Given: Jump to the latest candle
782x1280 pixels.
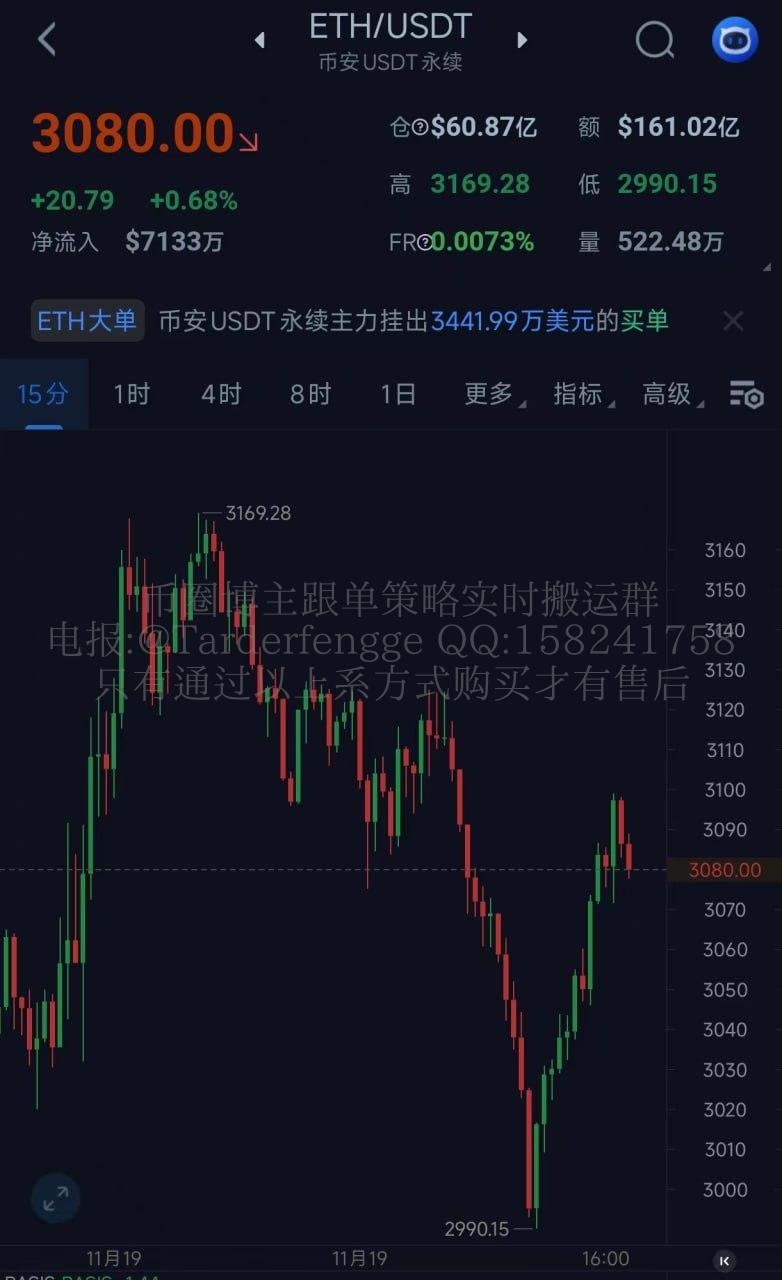Looking at the screenshot, I should click(725, 1261).
